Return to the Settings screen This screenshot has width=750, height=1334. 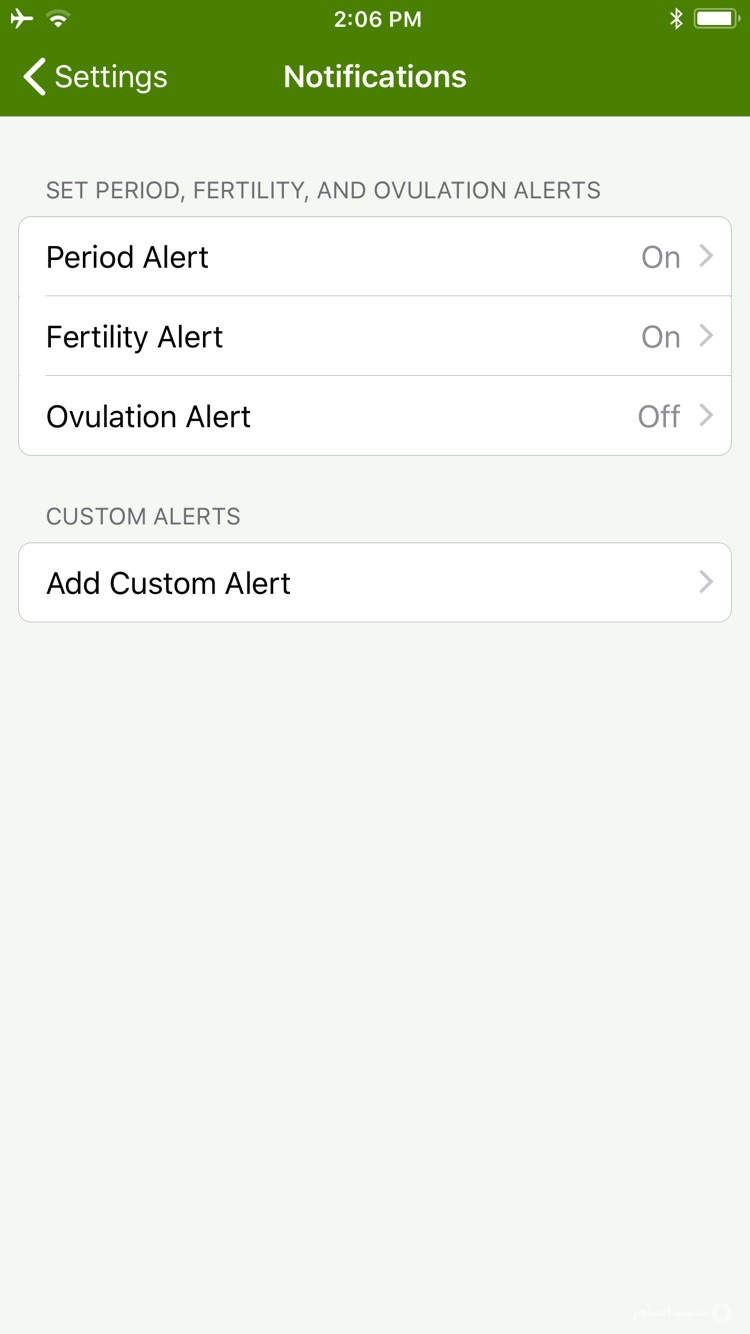93,76
